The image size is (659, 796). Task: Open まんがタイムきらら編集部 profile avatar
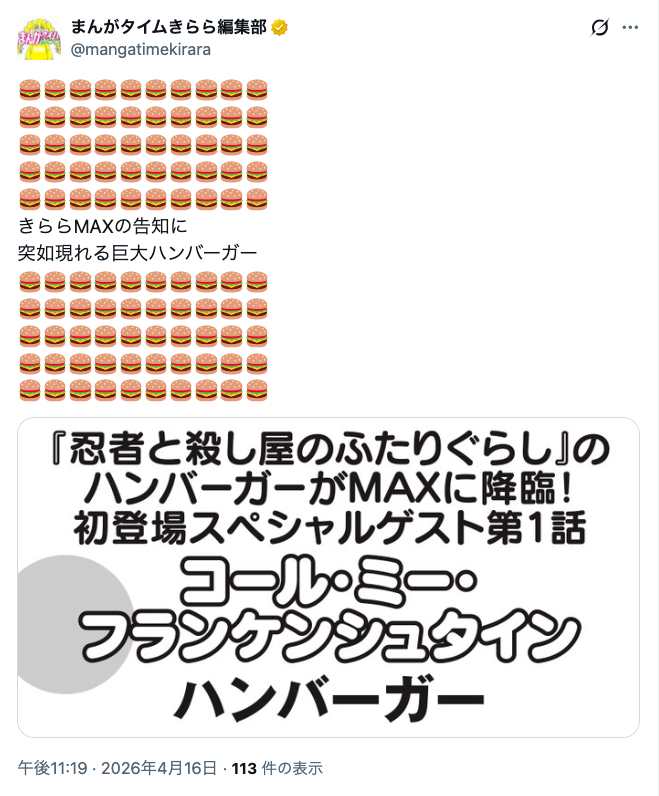point(39,39)
